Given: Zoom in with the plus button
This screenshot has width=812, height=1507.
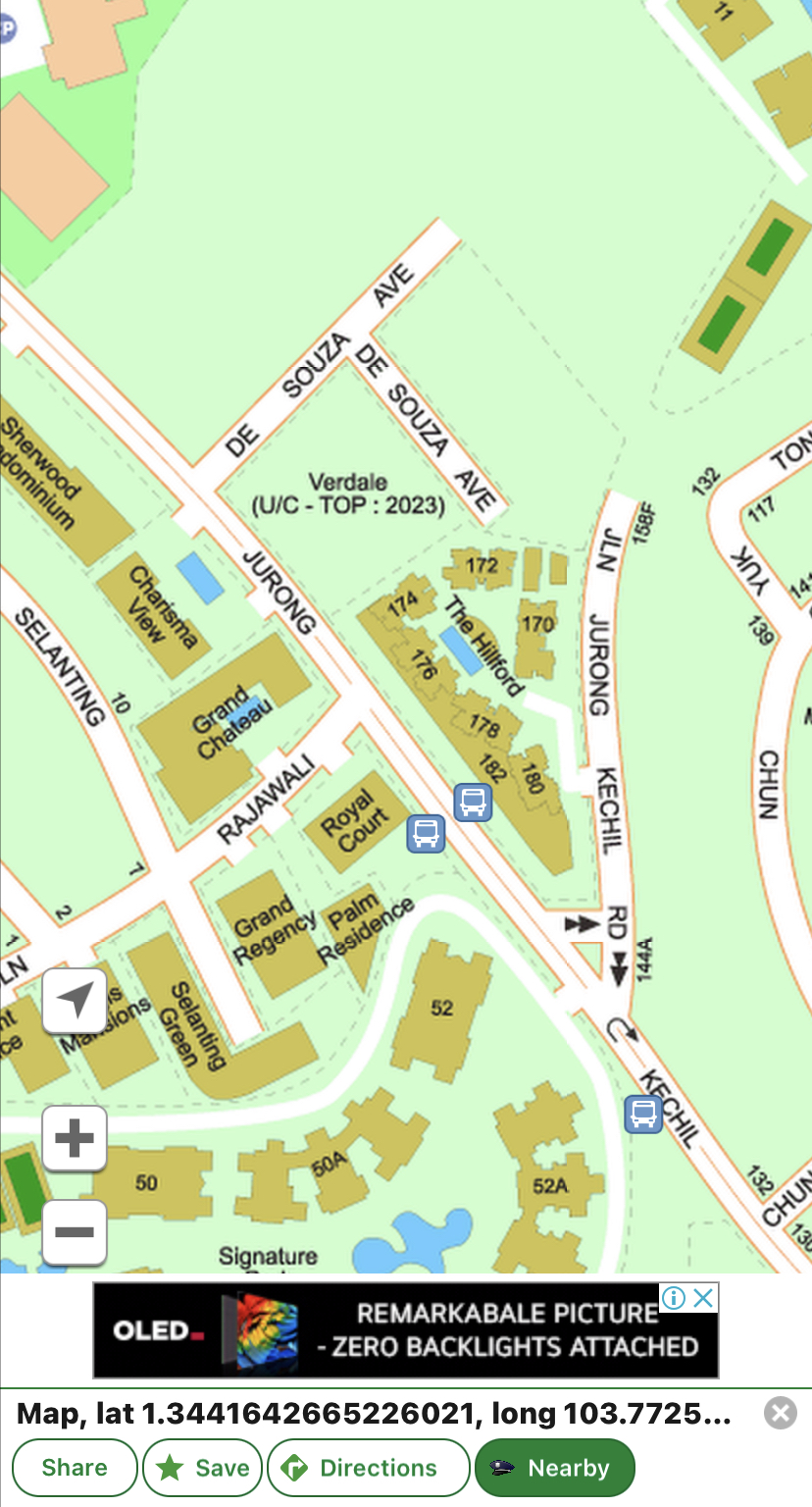Looking at the screenshot, I should pyautogui.click(x=75, y=1138).
